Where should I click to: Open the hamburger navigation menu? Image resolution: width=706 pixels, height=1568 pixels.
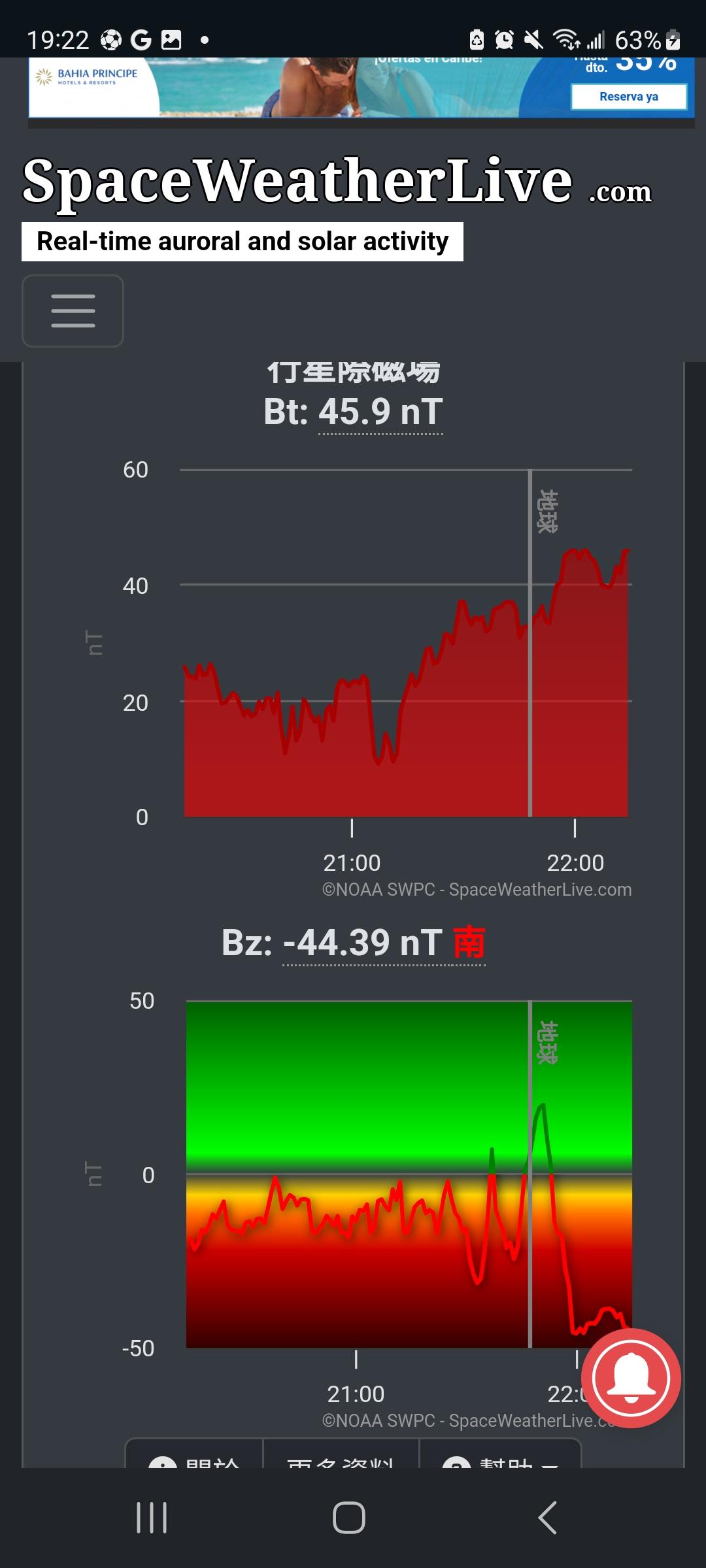point(73,311)
